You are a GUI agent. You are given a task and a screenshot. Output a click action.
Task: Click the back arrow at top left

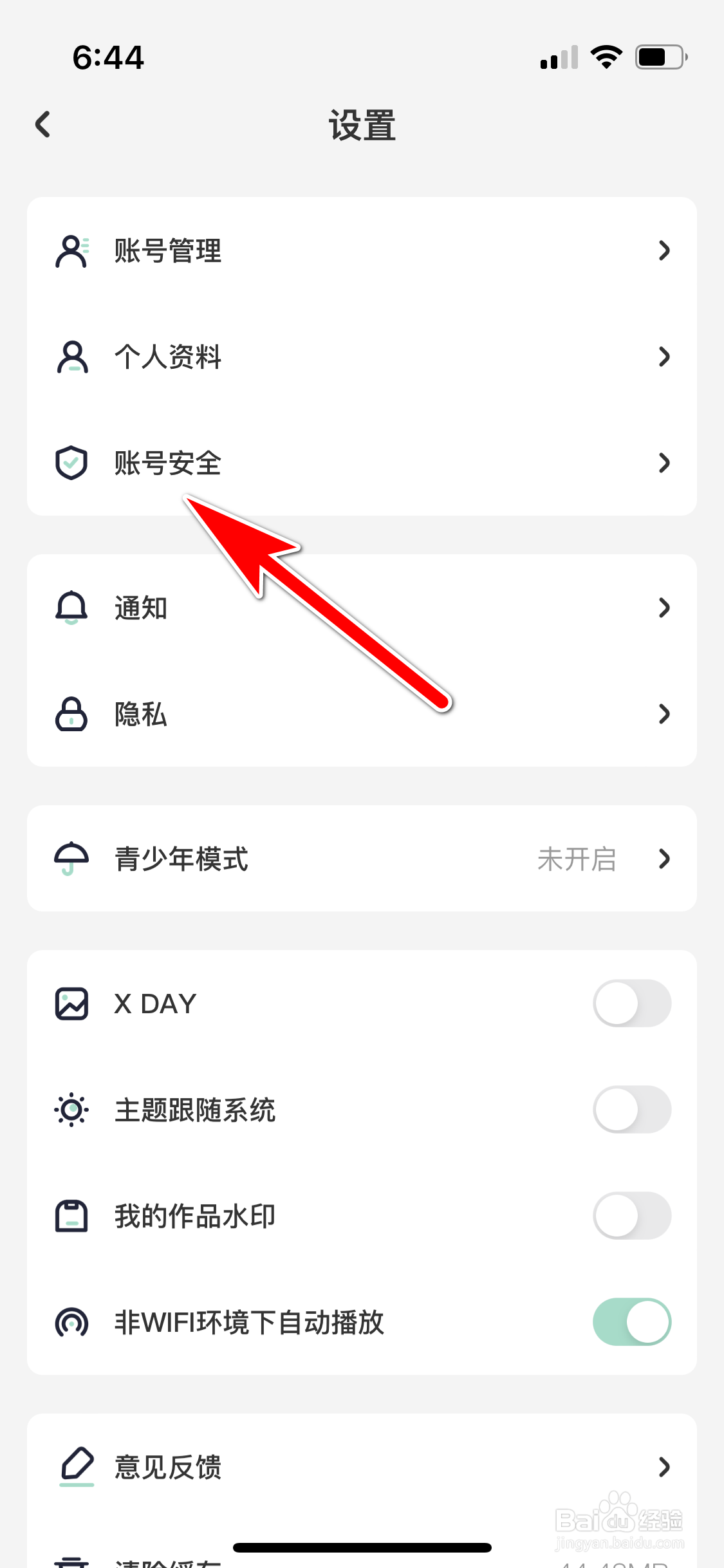[x=42, y=124]
